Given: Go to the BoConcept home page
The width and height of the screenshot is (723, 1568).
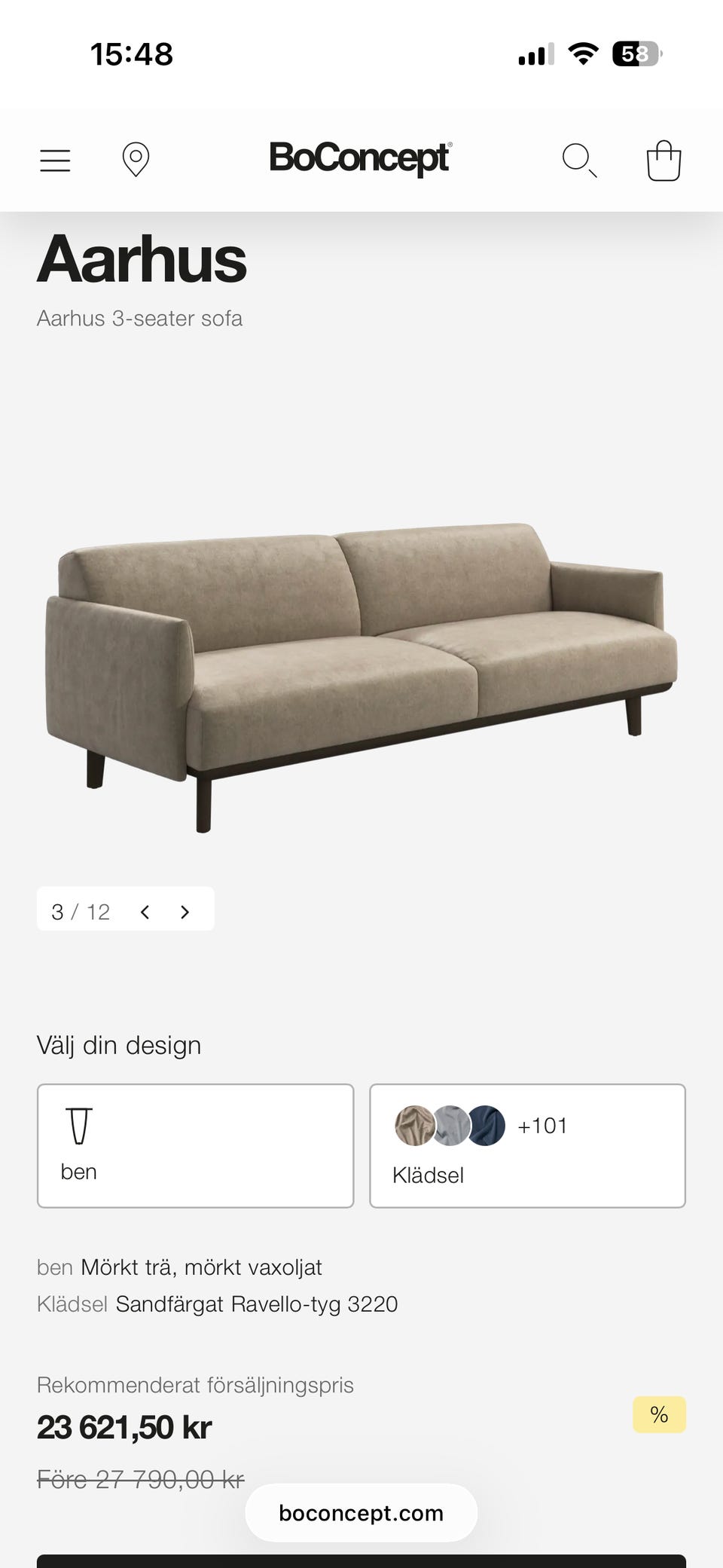Looking at the screenshot, I should [360, 158].
